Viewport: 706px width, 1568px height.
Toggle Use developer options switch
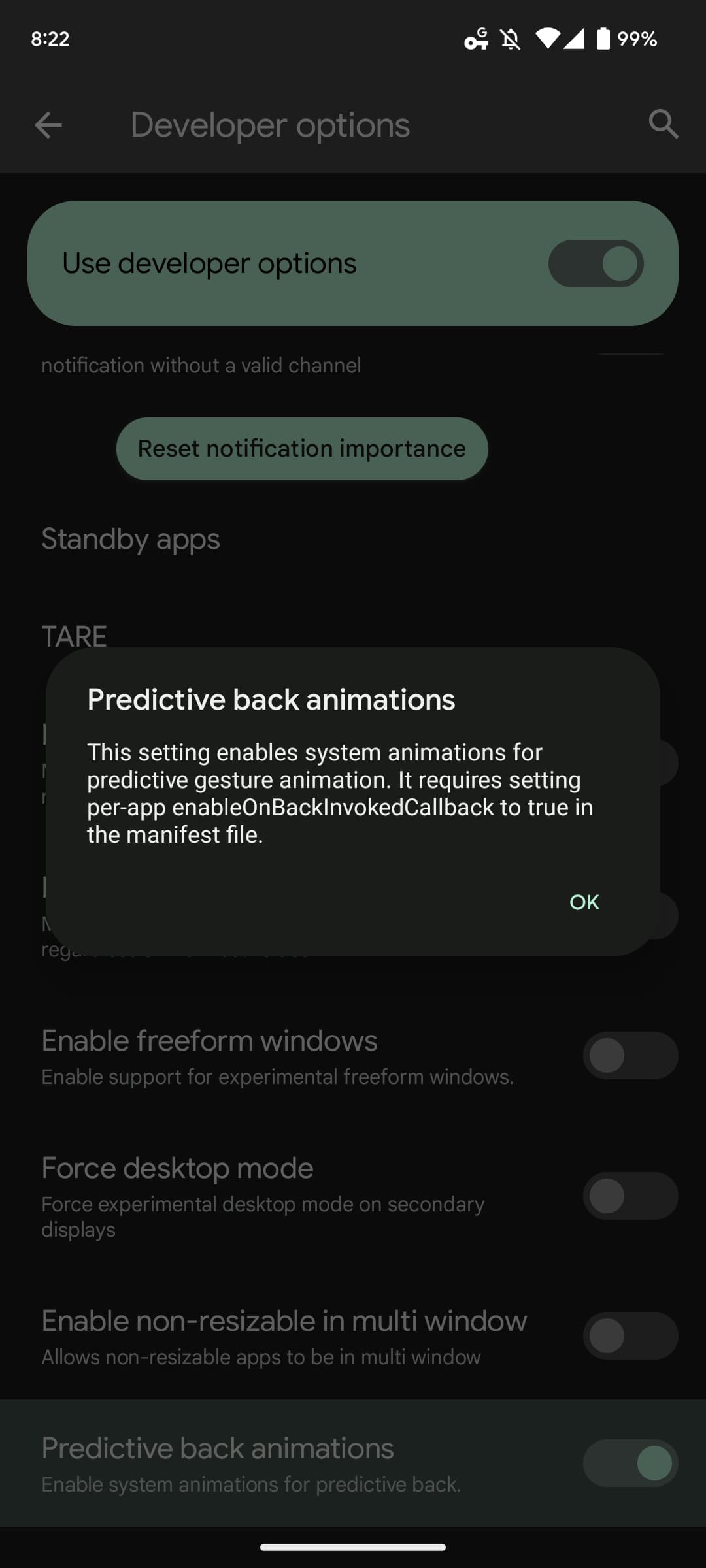tap(596, 264)
